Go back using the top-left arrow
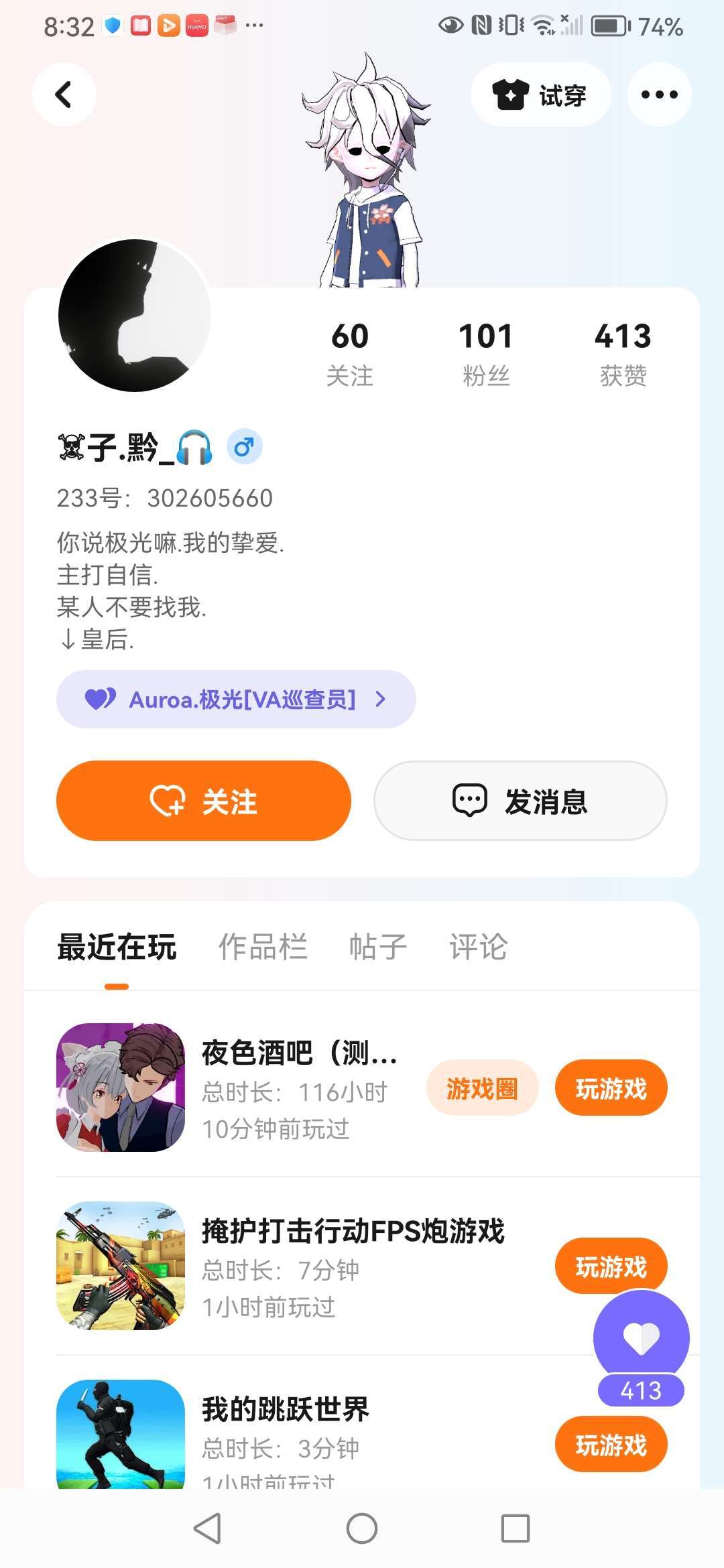This screenshot has height=1568, width=724. tap(64, 94)
